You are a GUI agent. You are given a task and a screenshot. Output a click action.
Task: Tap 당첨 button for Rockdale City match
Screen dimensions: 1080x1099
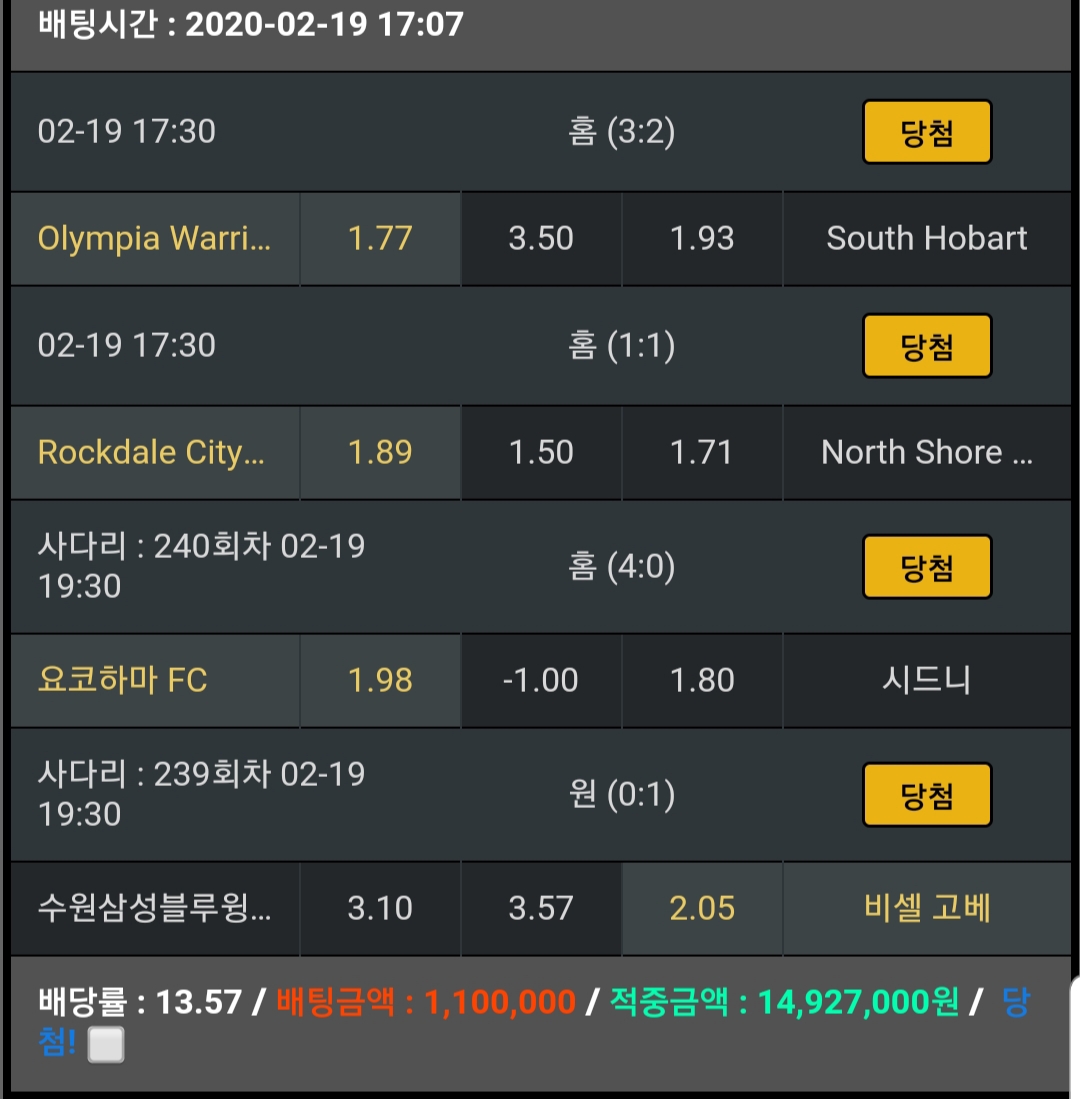click(927, 346)
